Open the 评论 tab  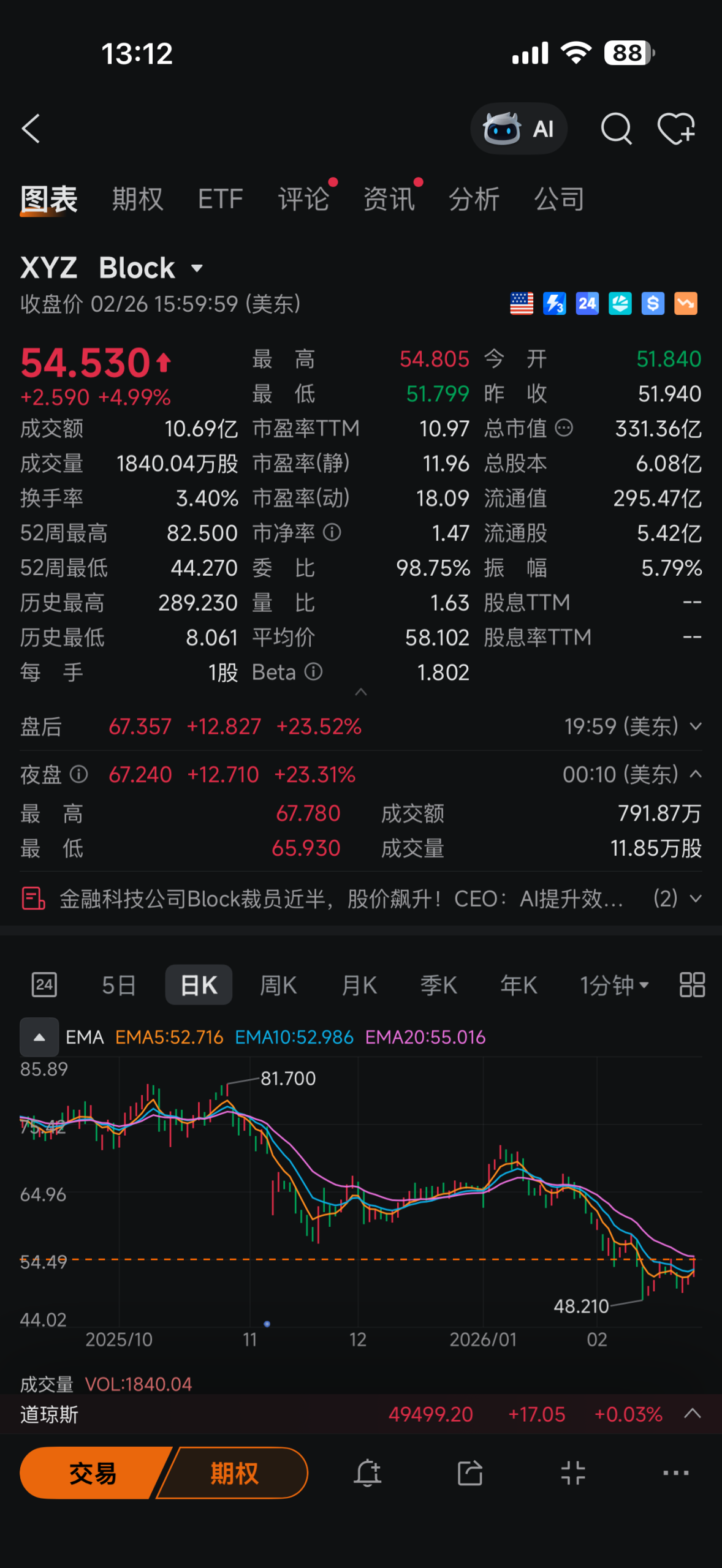pos(303,199)
